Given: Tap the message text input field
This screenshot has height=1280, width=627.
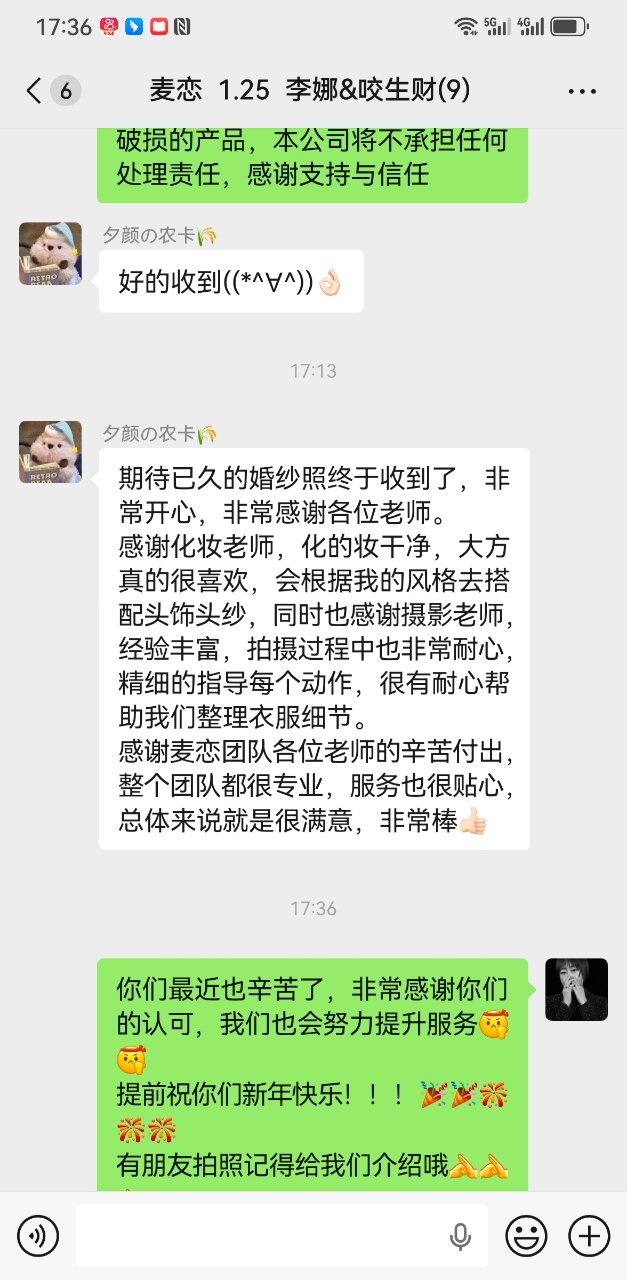Looking at the screenshot, I should coord(260,1237).
